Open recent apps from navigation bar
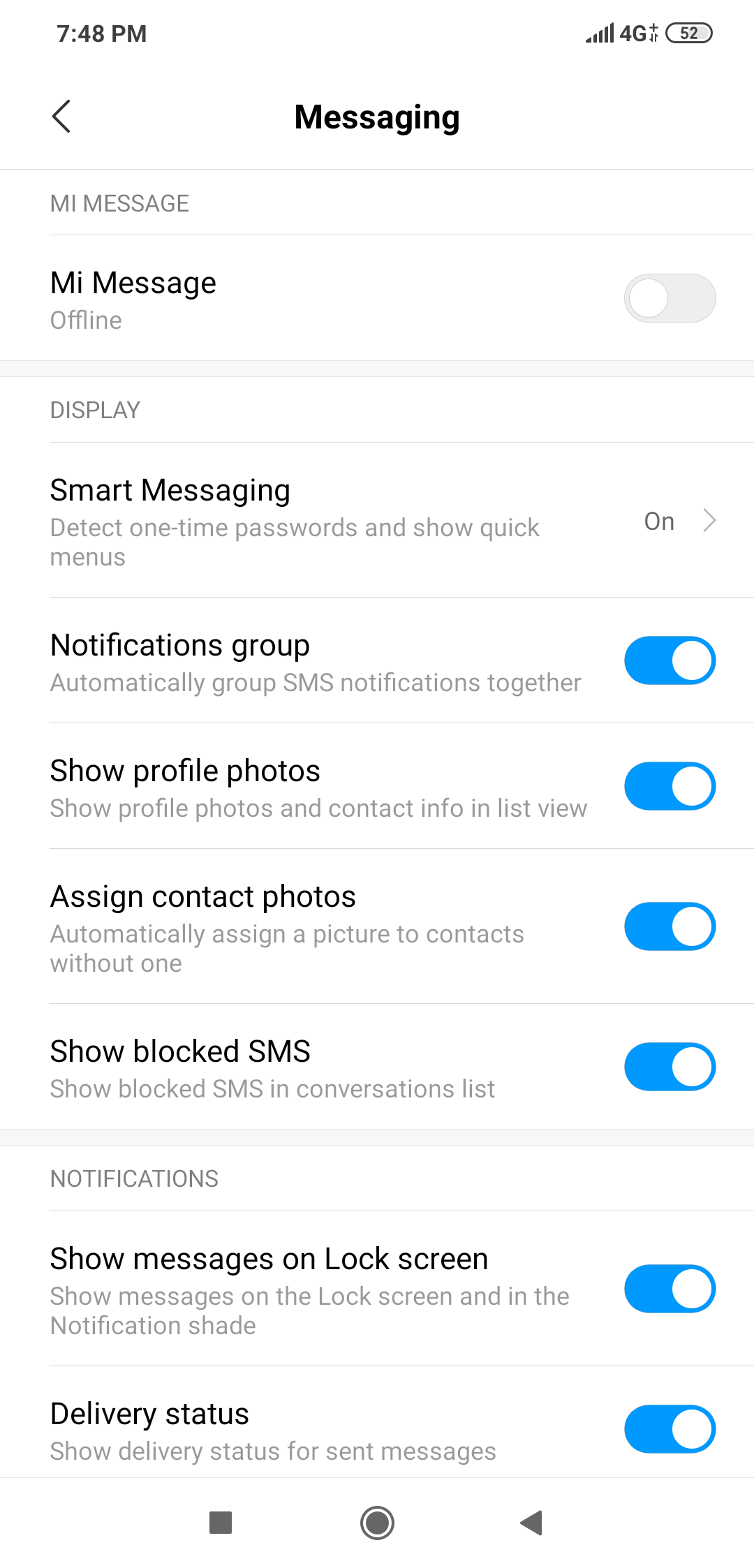Screen dimensions: 754x1568 click(x=221, y=1523)
